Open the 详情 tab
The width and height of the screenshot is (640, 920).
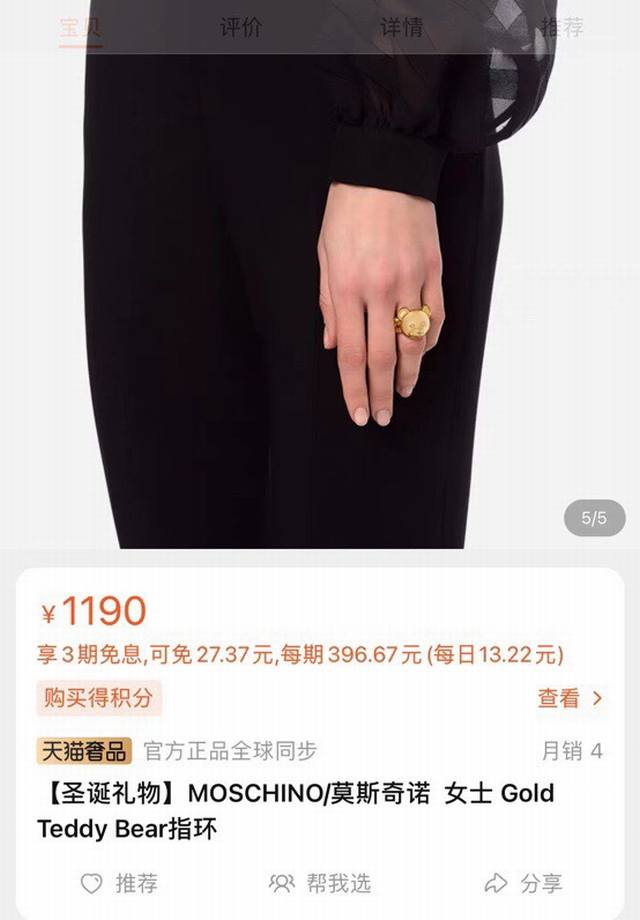tap(401, 27)
